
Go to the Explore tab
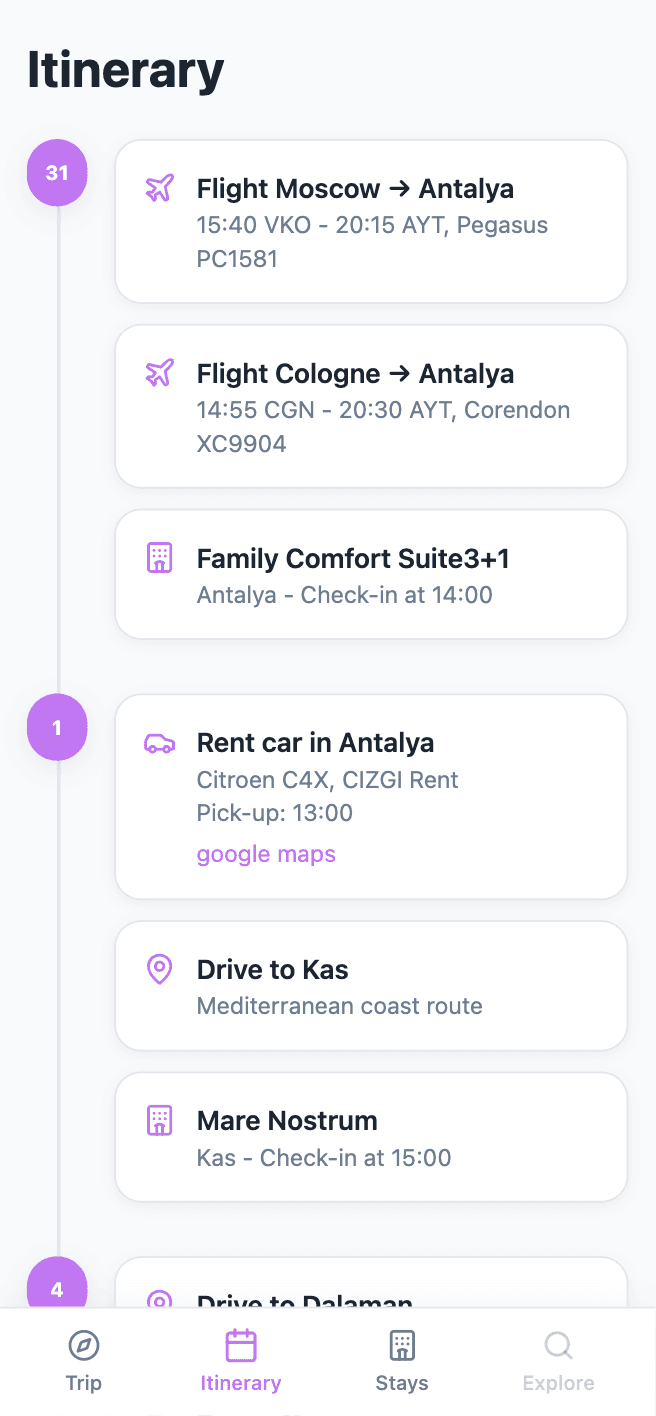tap(558, 1361)
